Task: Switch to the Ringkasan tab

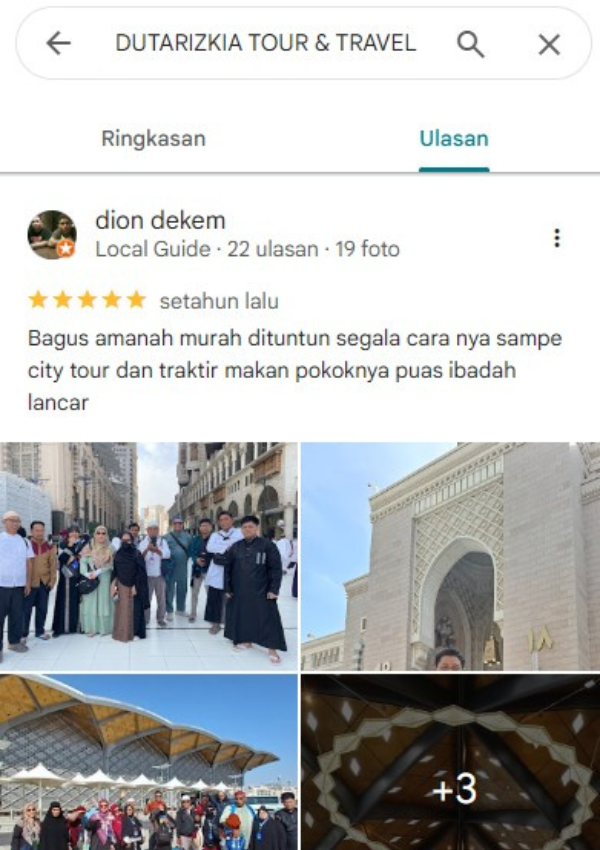Action: (x=153, y=139)
